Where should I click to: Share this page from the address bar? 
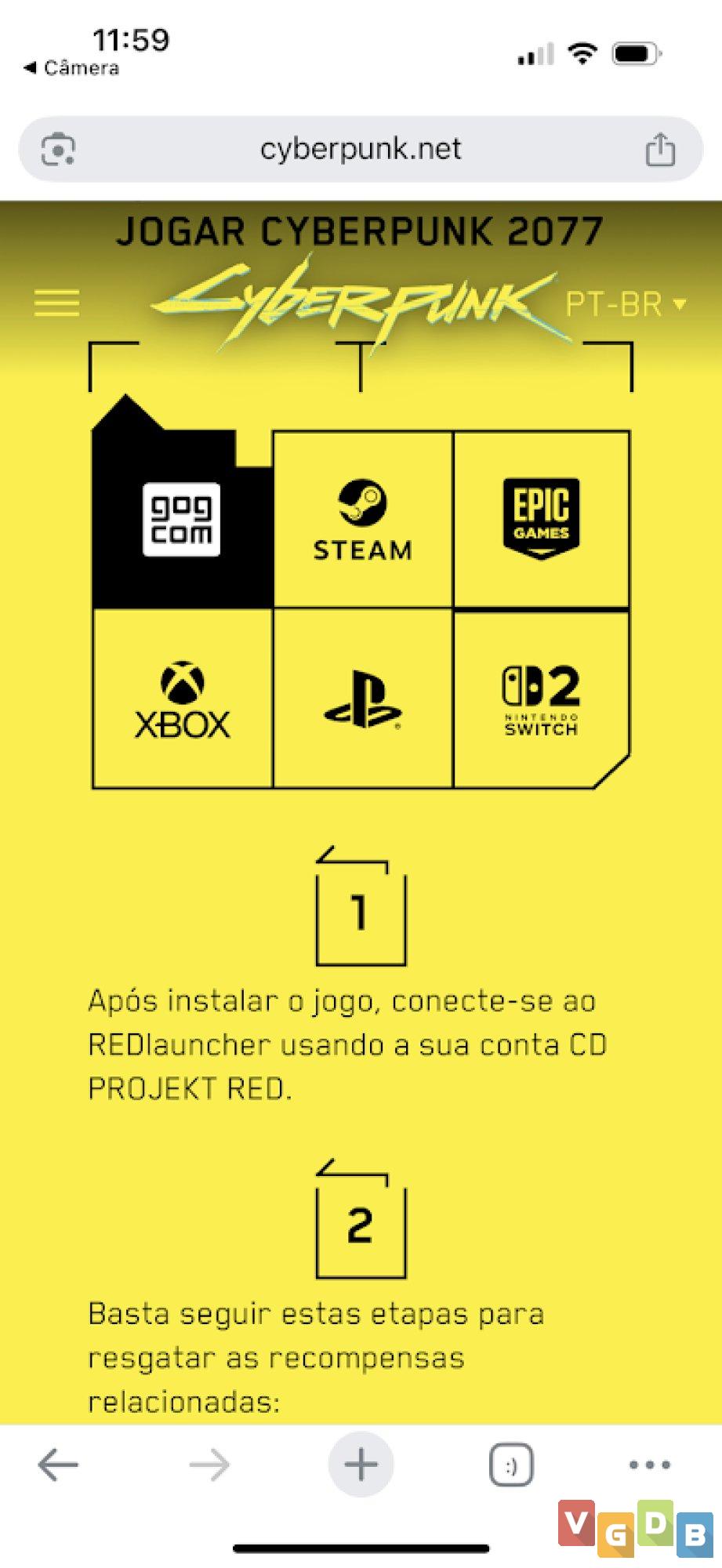[660, 149]
